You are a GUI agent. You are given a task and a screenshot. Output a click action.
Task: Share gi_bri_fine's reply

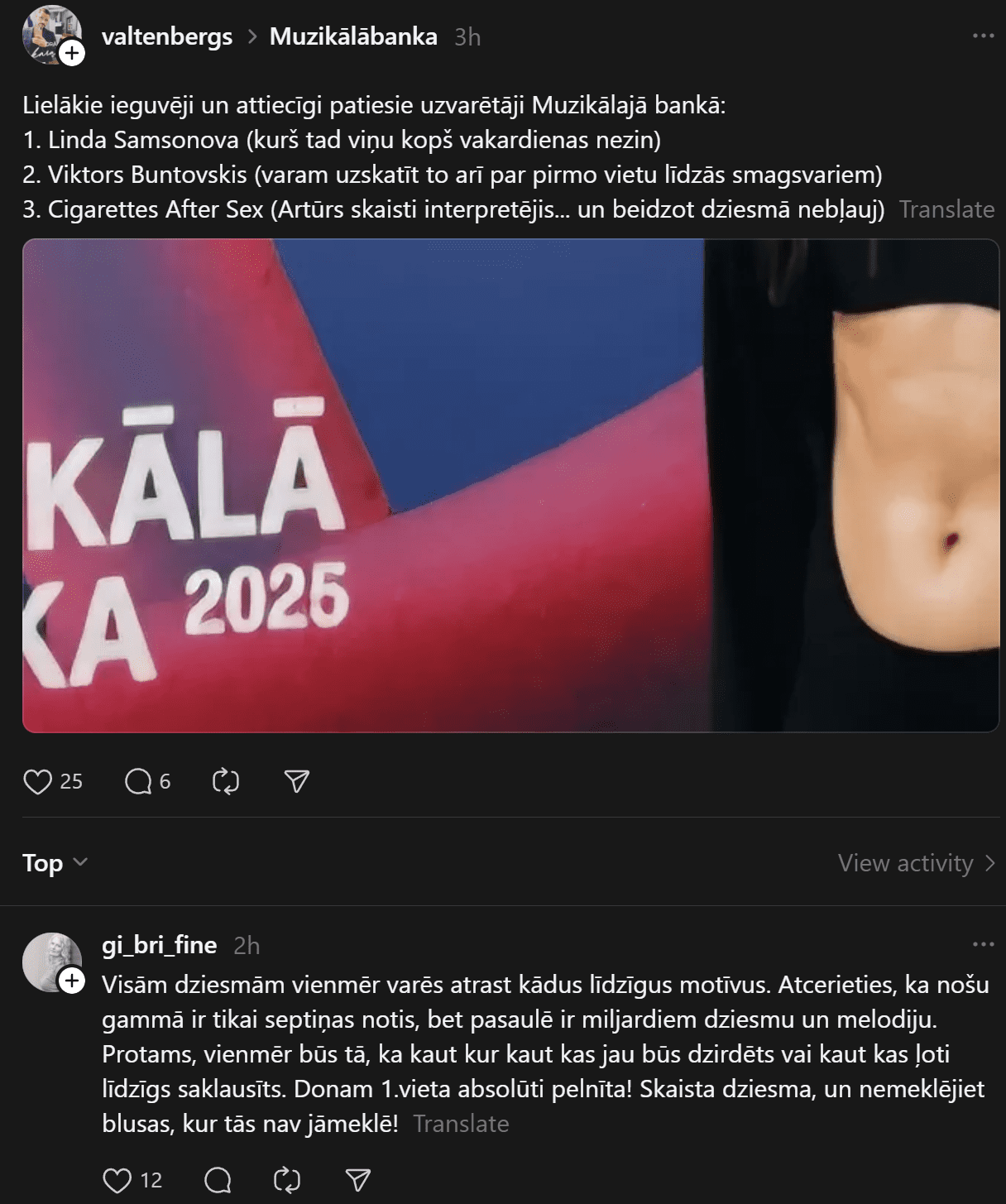click(x=357, y=1180)
